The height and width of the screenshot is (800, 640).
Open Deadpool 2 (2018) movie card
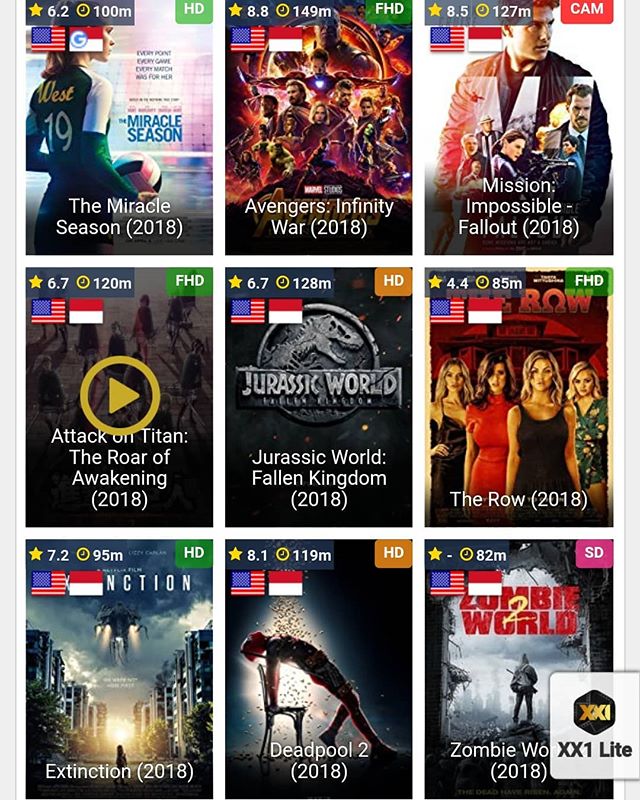318,670
